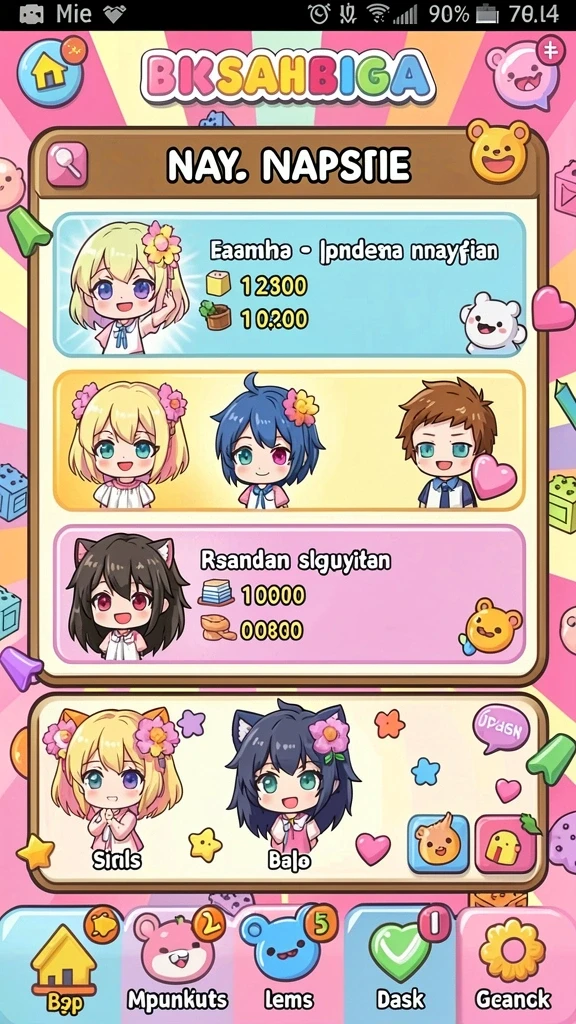Tap the blue square bear button

point(438,843)
